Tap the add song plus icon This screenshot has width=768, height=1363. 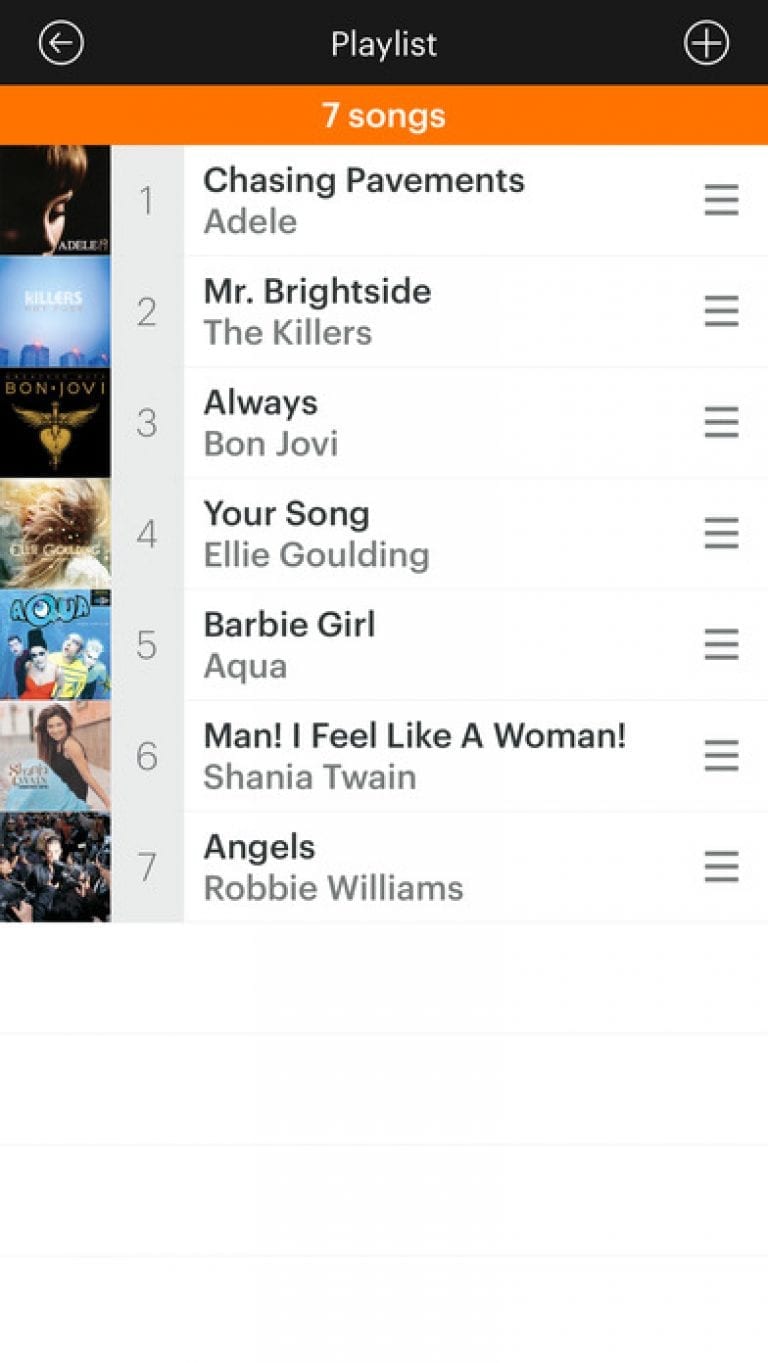[706, 43]
